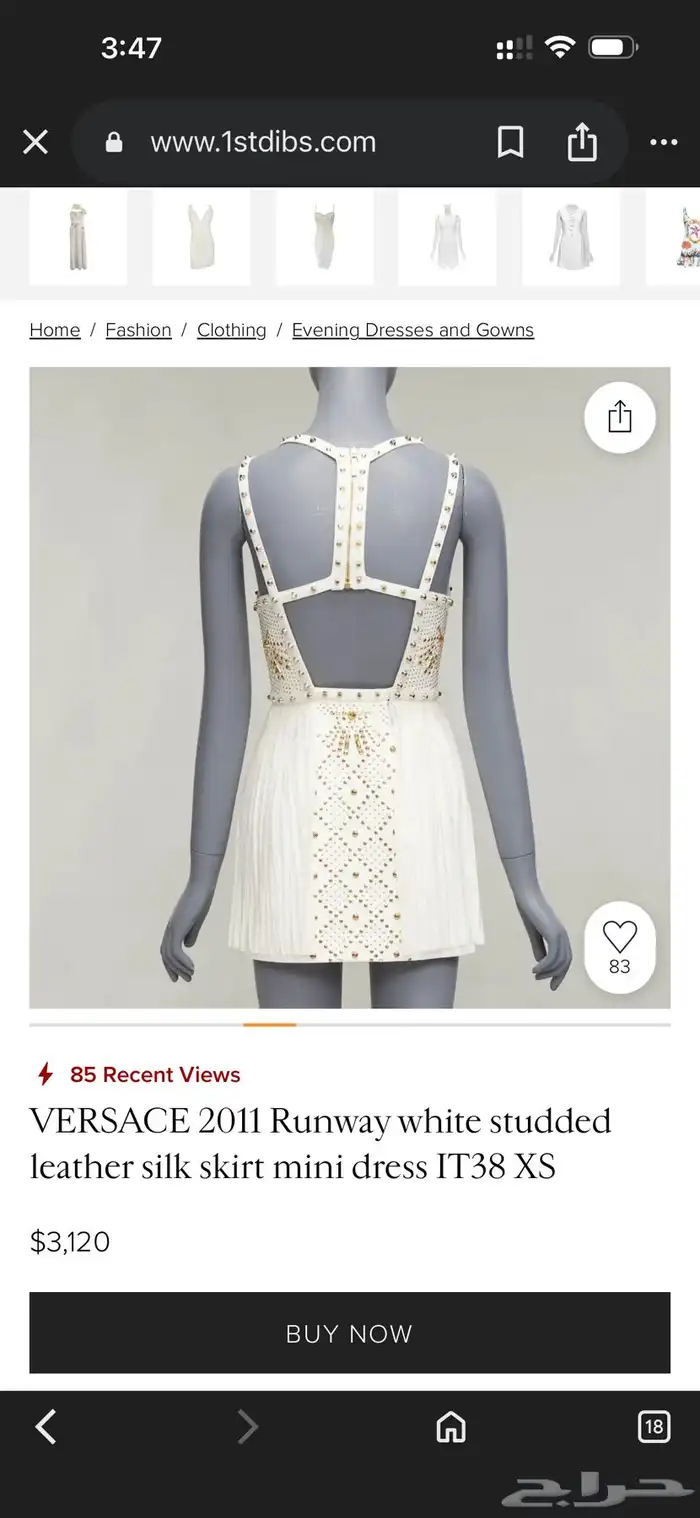Open the first long grey dress thumbnail

(78, 238)
